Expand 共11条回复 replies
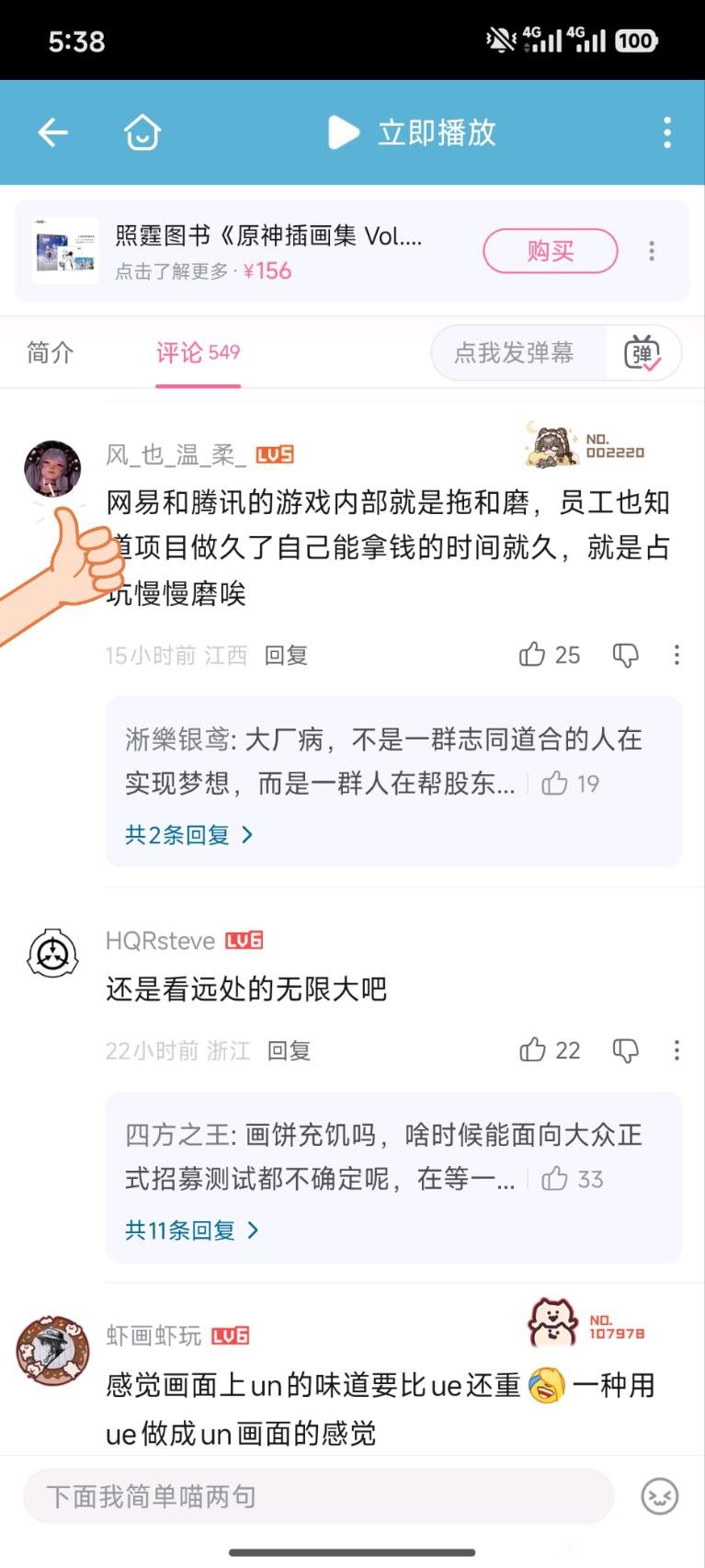The width and height of the screenshot is (705, 1568). pyautogui.click(x=191, y=1230)
